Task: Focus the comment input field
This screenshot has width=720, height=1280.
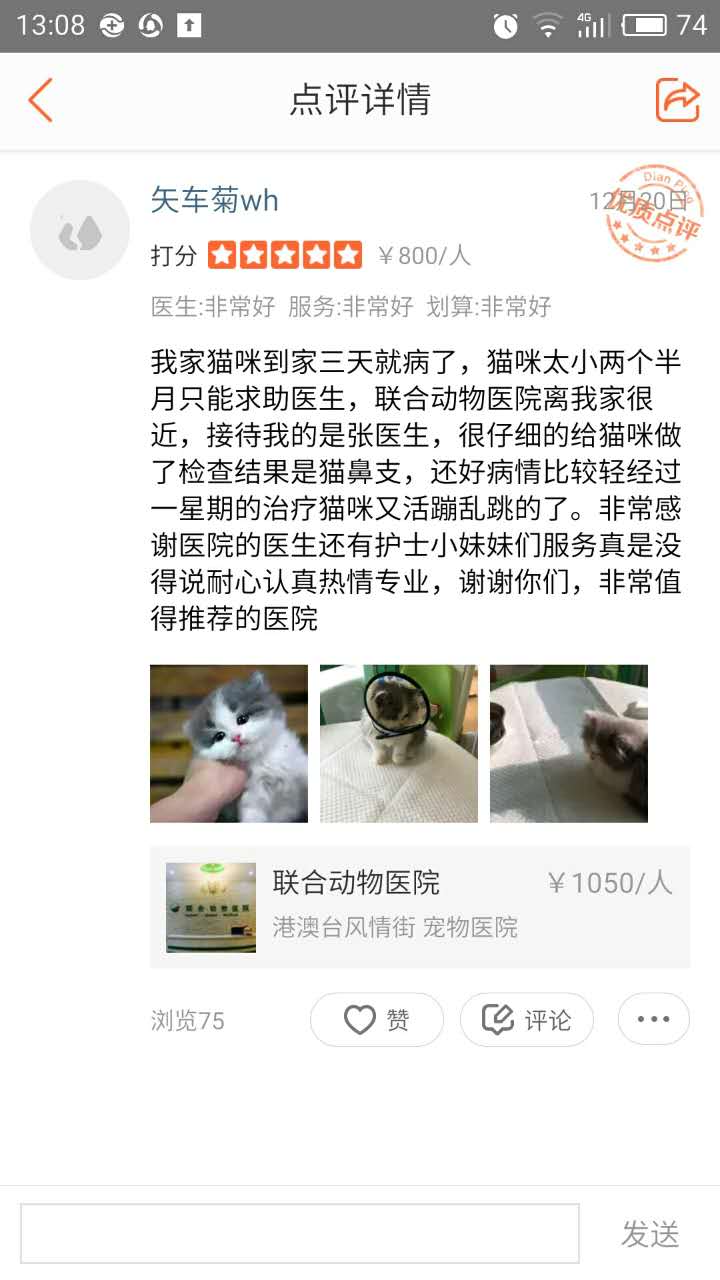Action: coord(300,1234)
